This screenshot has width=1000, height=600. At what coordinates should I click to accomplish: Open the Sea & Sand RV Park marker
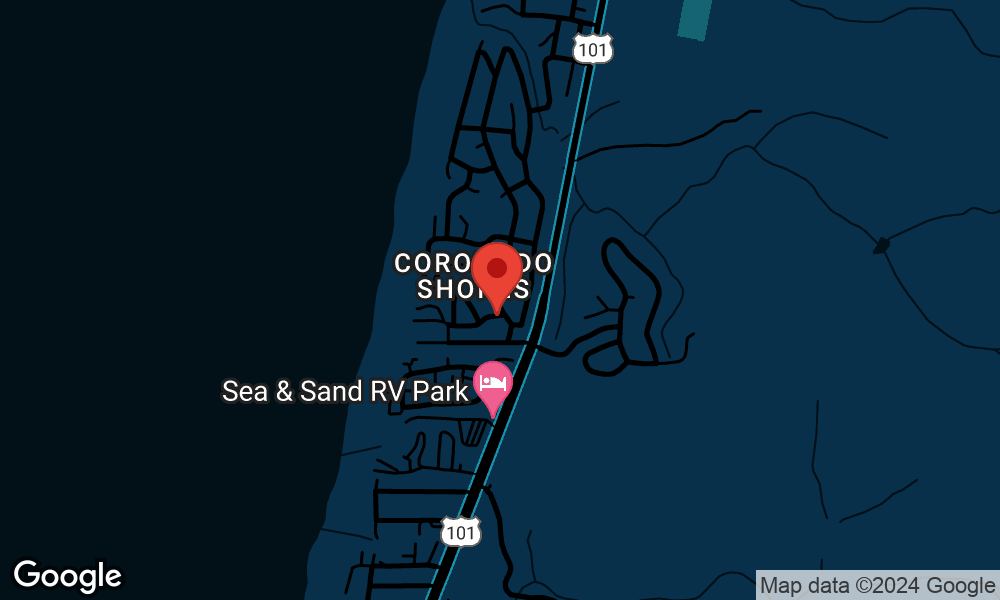[x=492, y=384]
